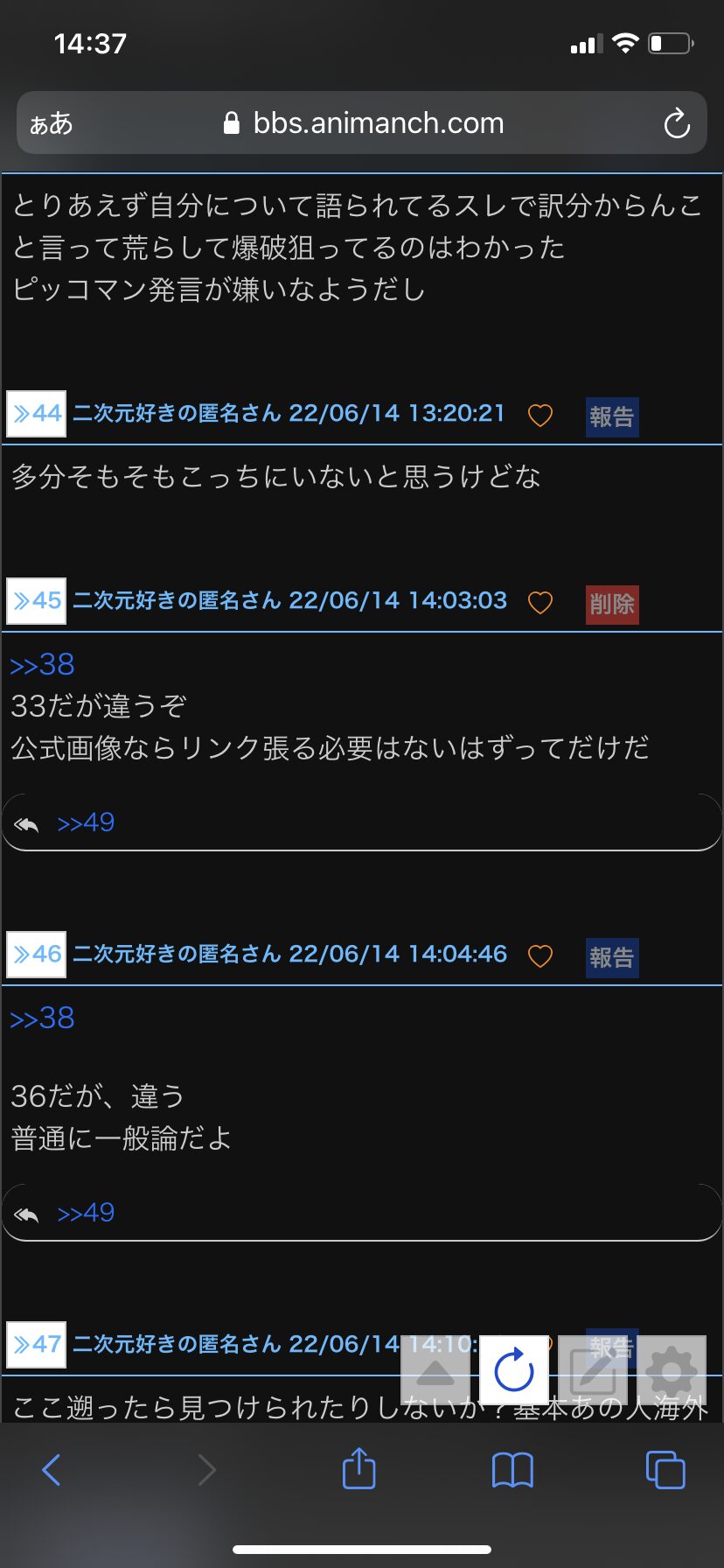Follow the >>38 anchor in post 45
Image resolution: width=724 pixels, height=1568 pixels.
click(42, 665)
